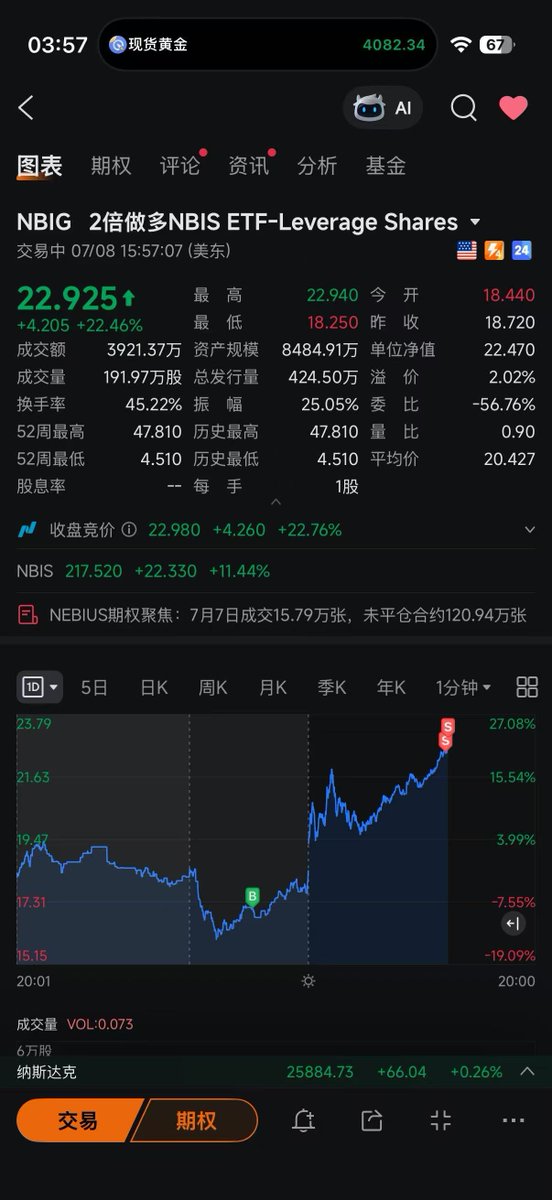The height and width of the screenshot is (1200, 552).
Task: Toggle the favorite heart icon
Action: [x=513, y=108]
